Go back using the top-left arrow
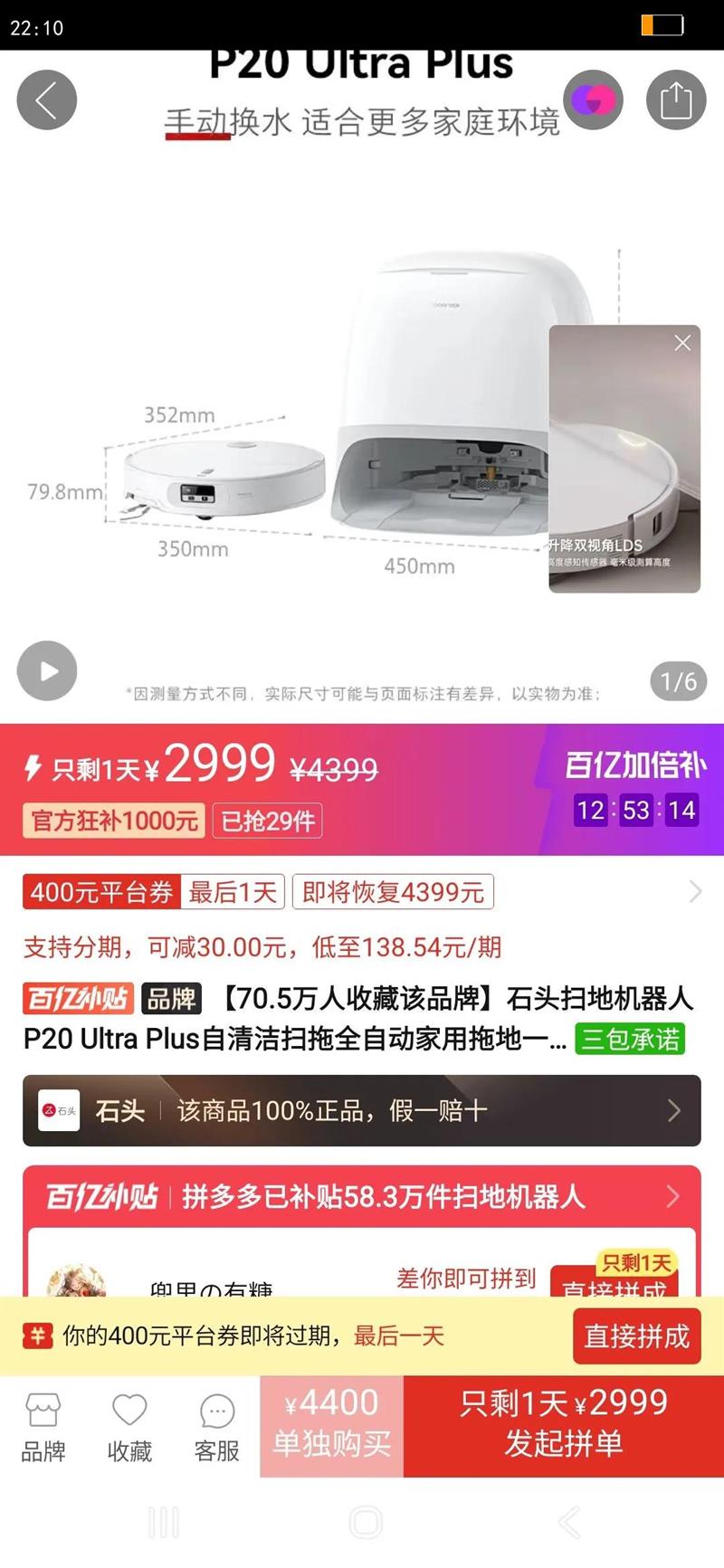The width and height of the screenshot is (724, 1568). 47,100
